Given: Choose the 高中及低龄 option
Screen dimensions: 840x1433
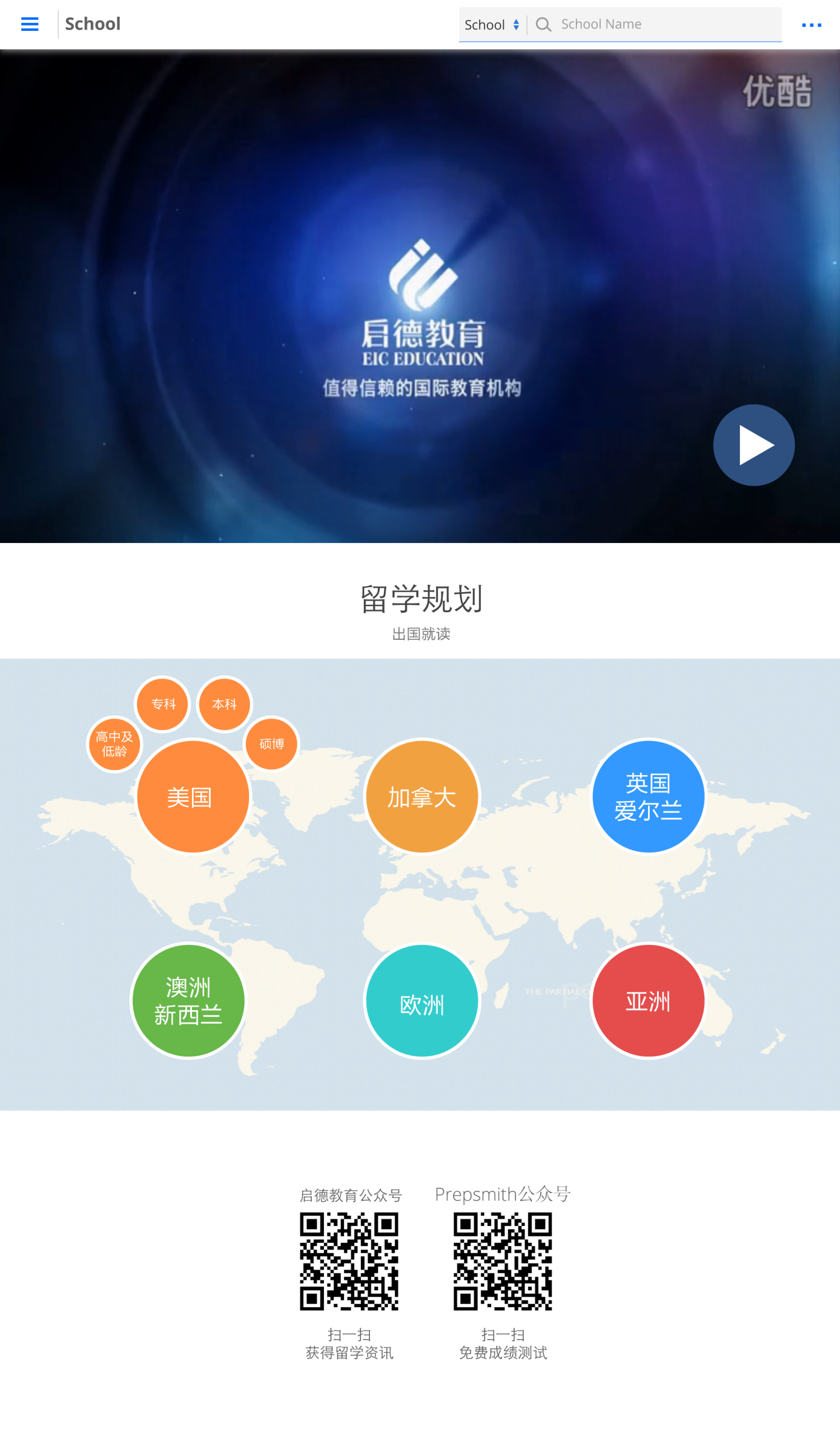Looking at the screenshot, I should click(114, 744).
